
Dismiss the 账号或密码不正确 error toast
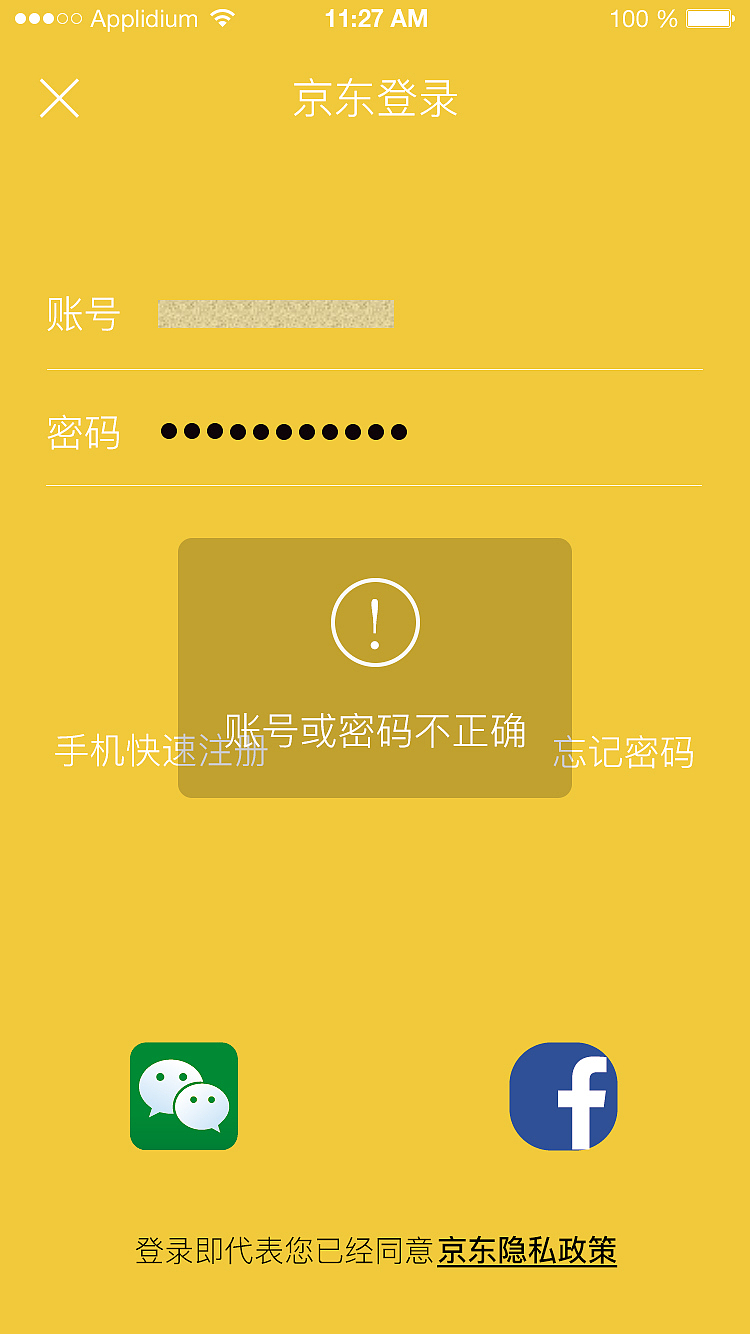click(x=374, y=732)
